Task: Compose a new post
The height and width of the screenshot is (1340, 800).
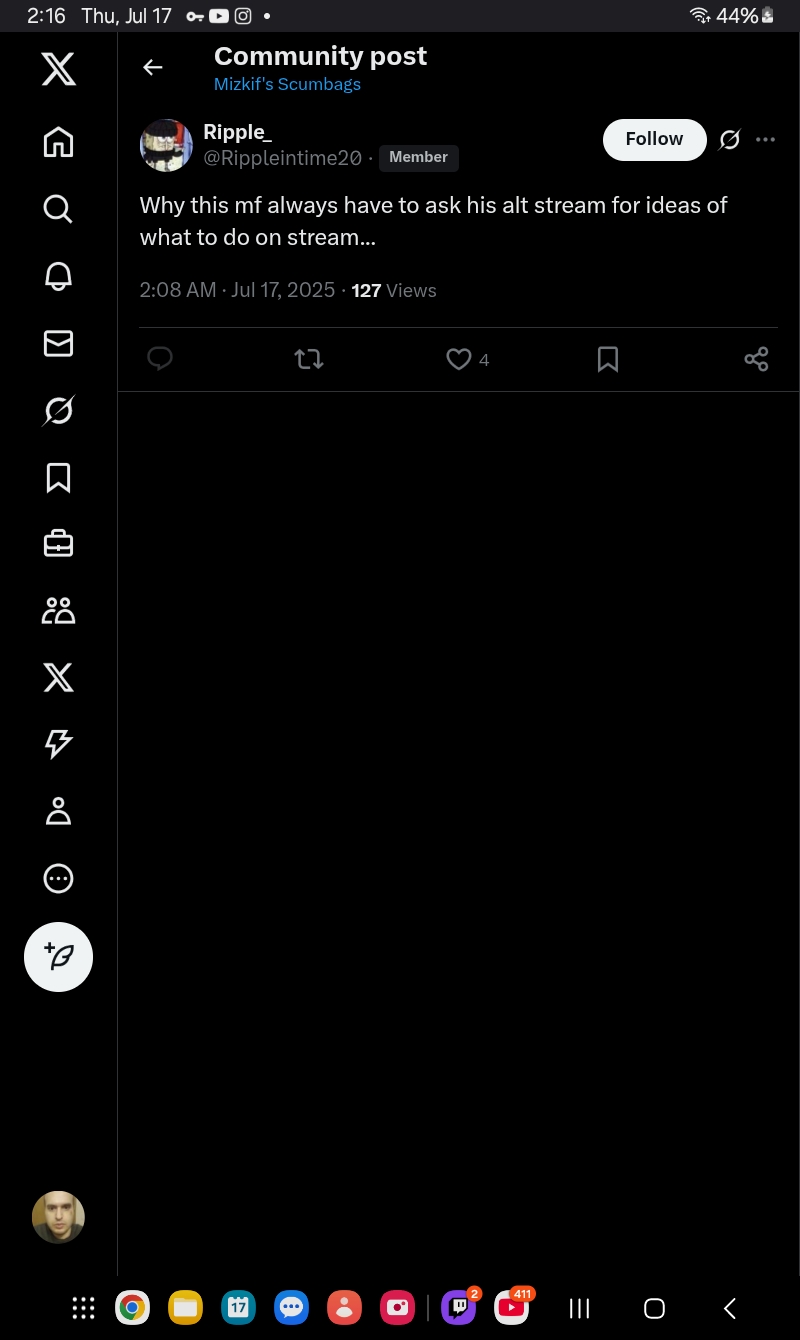Action: point(58,957)
